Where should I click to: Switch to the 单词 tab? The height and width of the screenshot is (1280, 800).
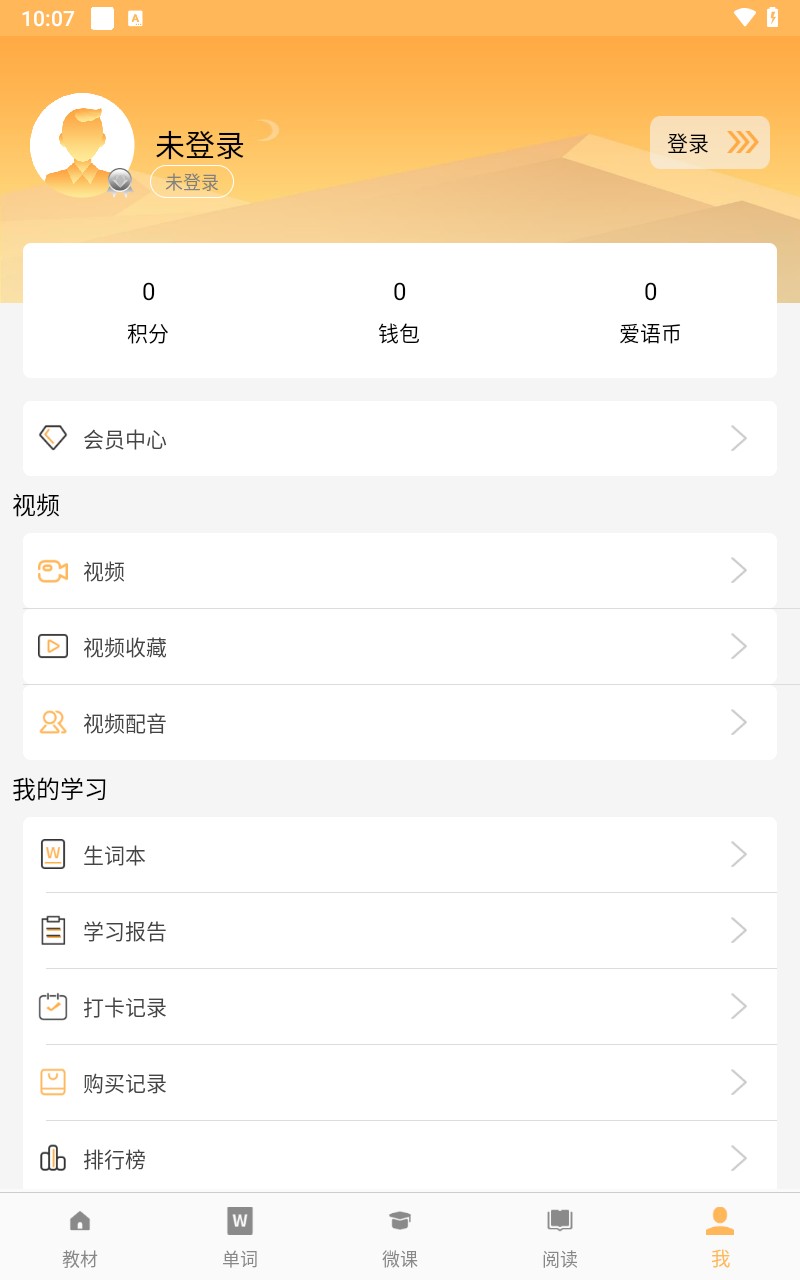pyautogui.click(x=240, y=1236)
